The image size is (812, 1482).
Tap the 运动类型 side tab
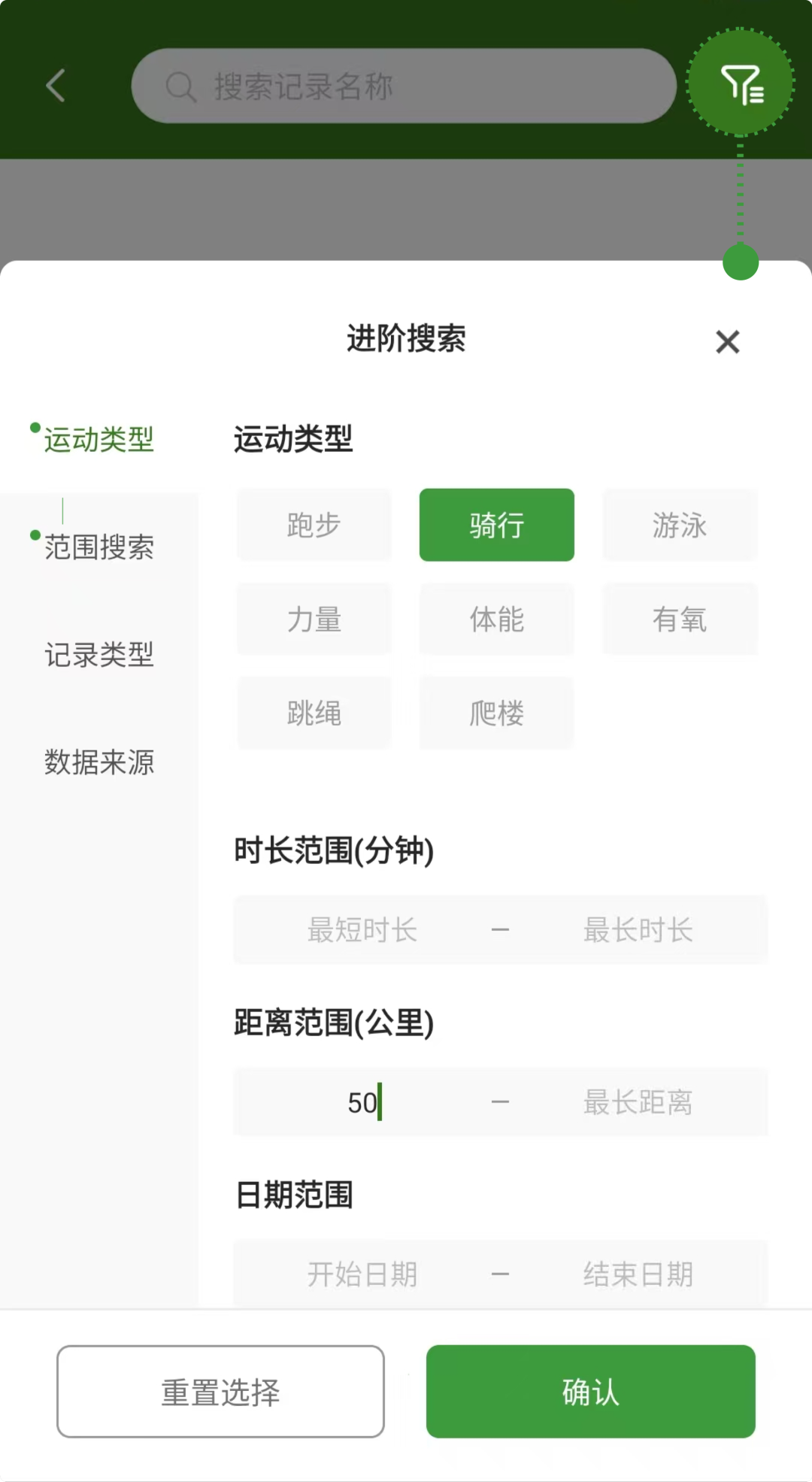tap(98, 439)
